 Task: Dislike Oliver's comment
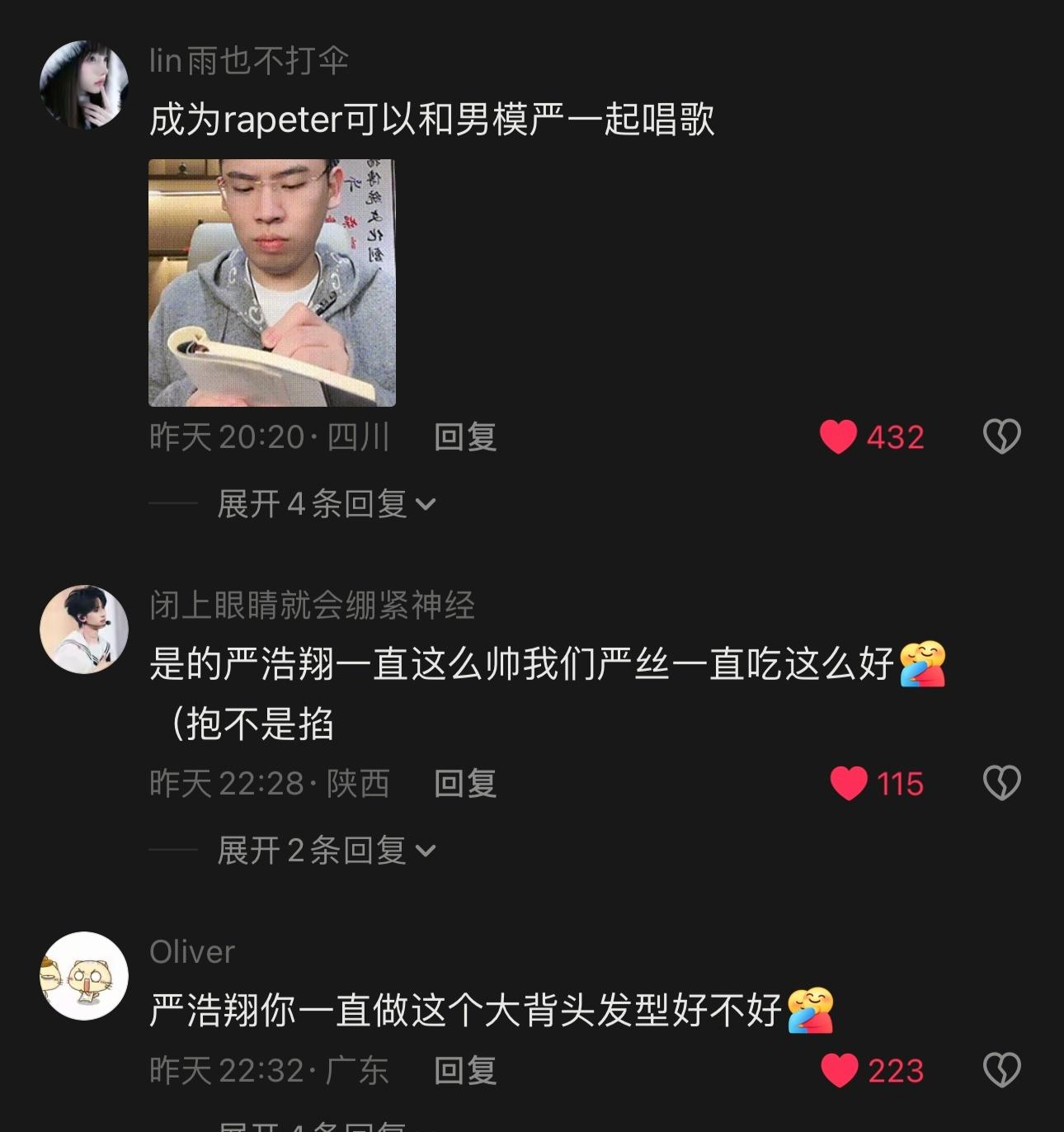click(1001, 1070)
